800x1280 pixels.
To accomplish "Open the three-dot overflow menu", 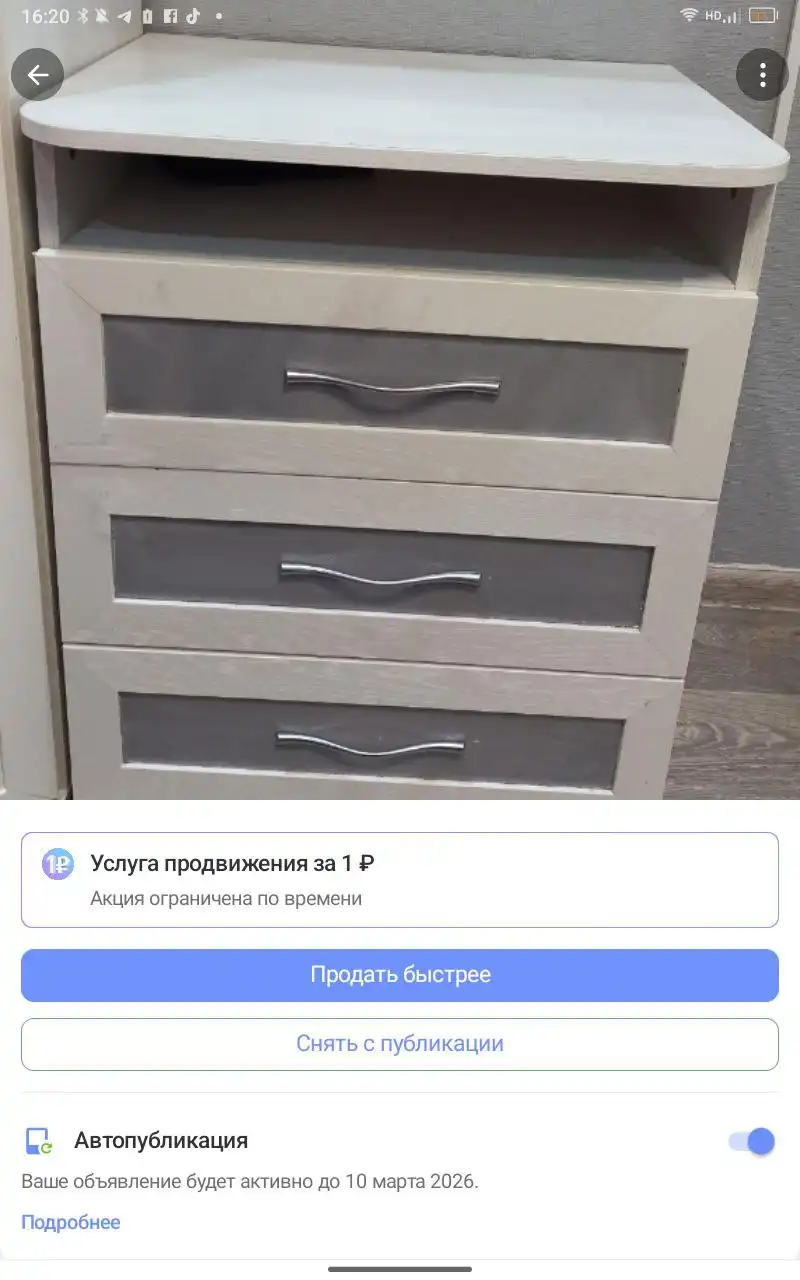I will tap(762, 74).
